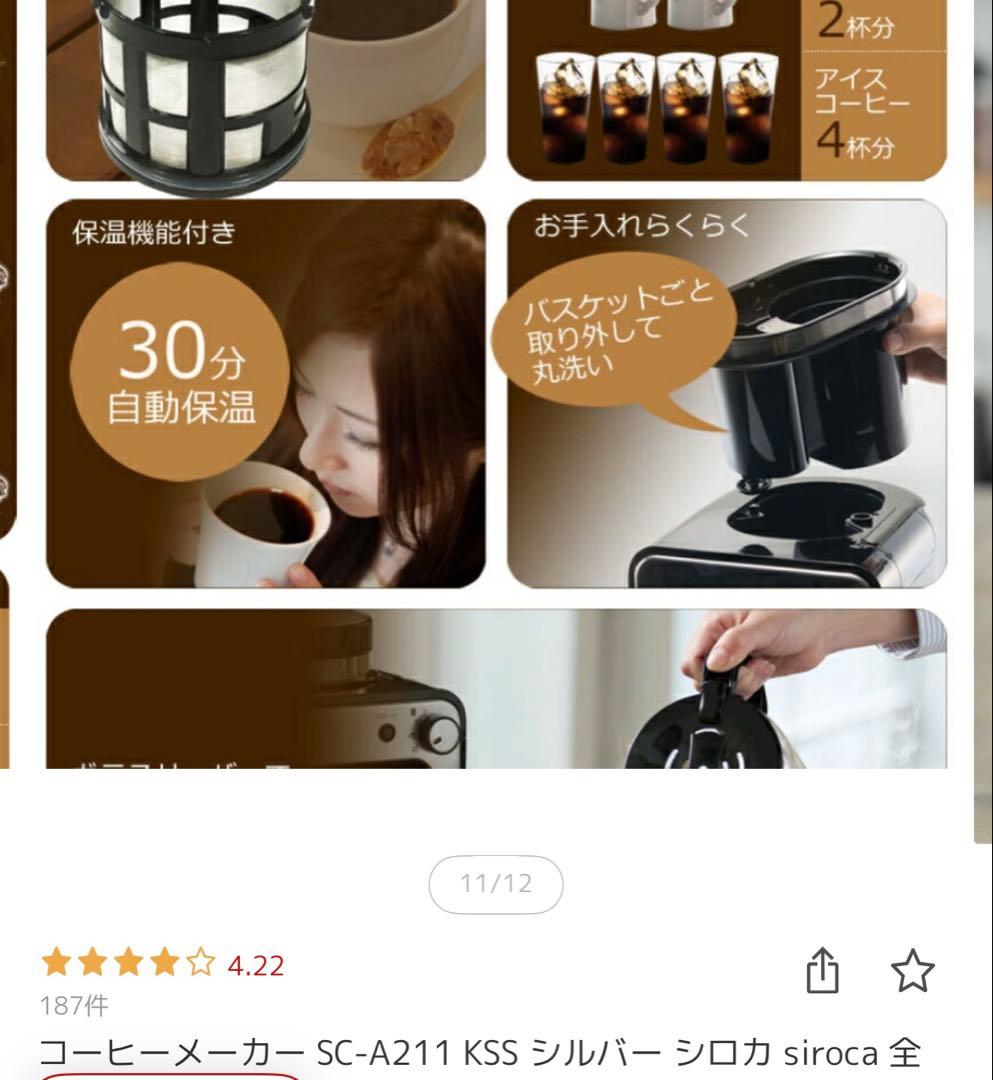The width and height of the screenshot is (993, 1080).
Task: Tap the 11/12 image page indicator
Action: (x=496, y=884)
